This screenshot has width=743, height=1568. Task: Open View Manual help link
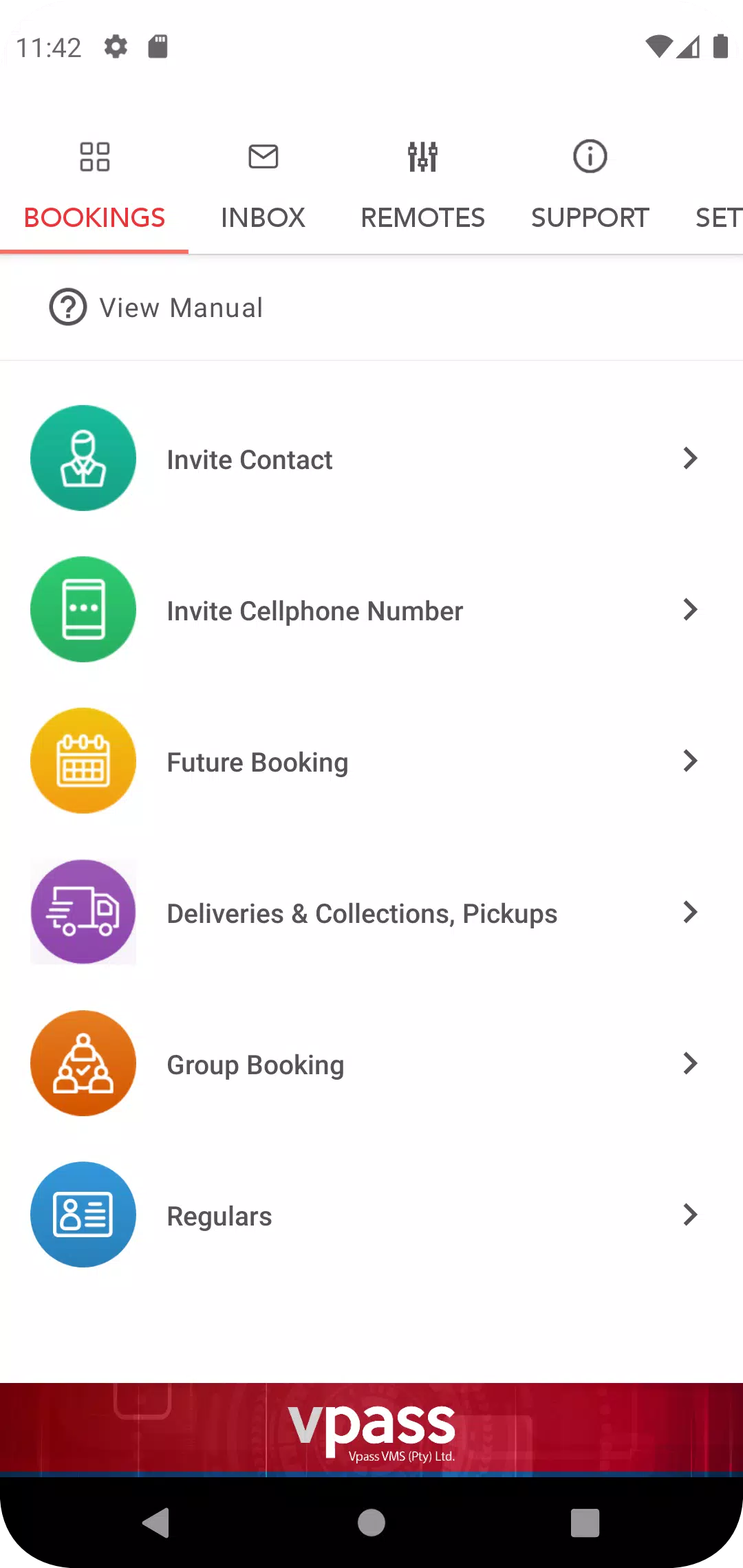pos(156,307)
